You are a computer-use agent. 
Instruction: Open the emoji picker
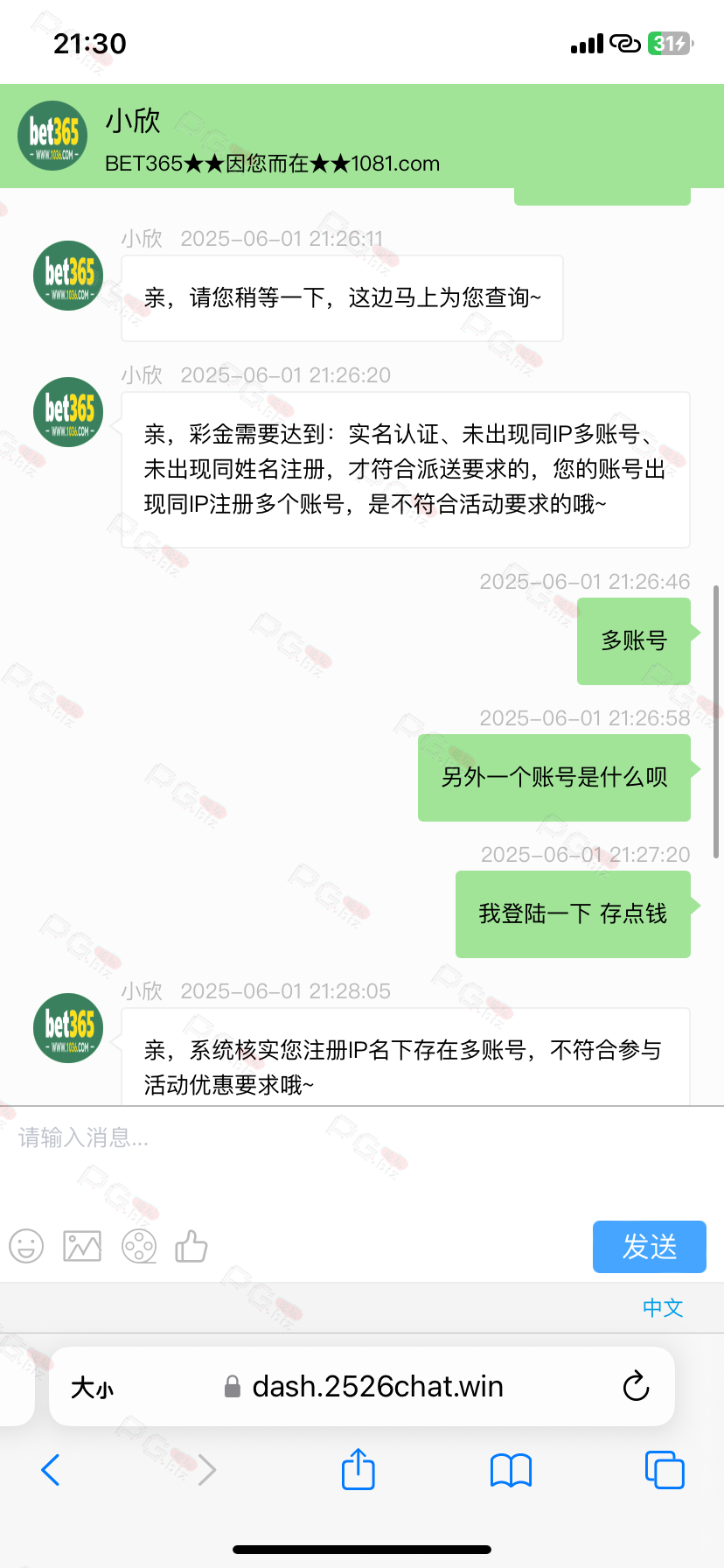tap(26, 1246)
